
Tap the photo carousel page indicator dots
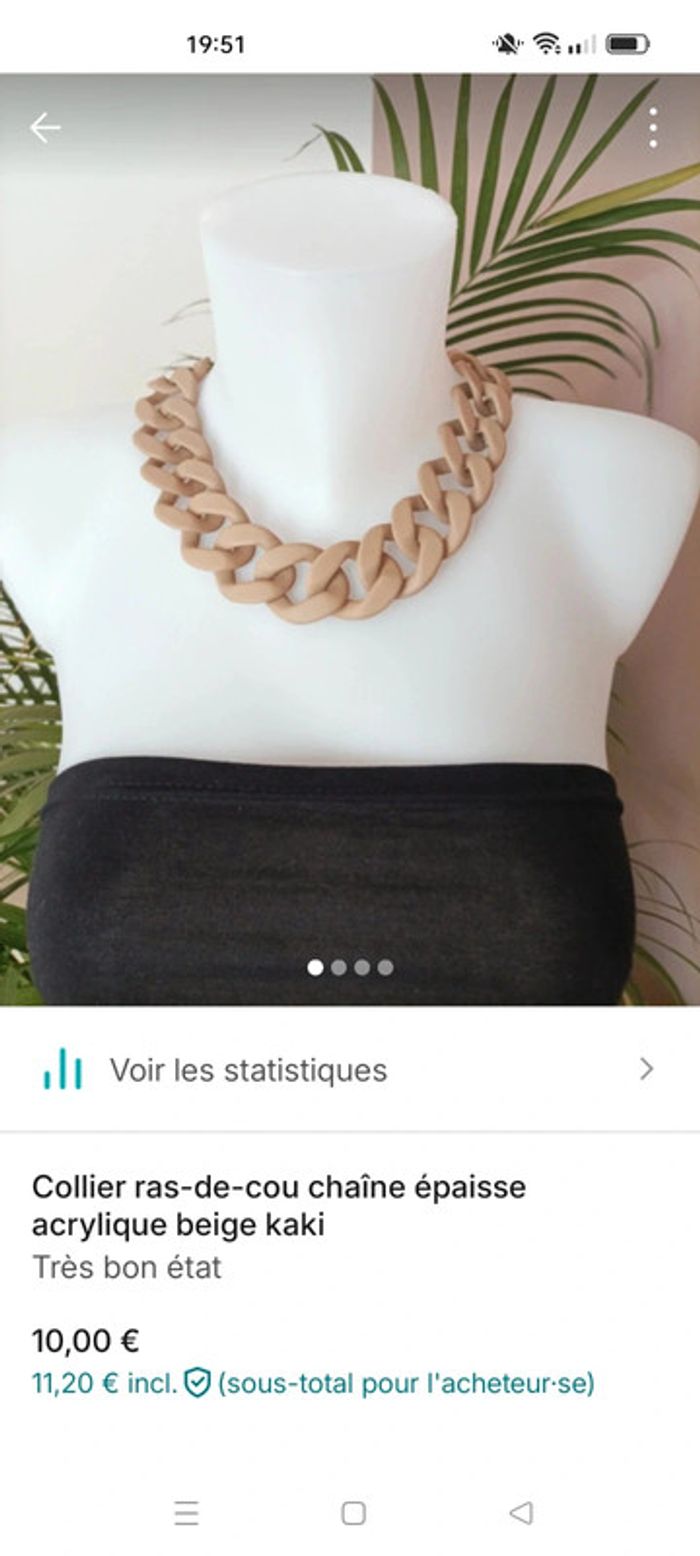pyautogui.click(x=350, y=967)
